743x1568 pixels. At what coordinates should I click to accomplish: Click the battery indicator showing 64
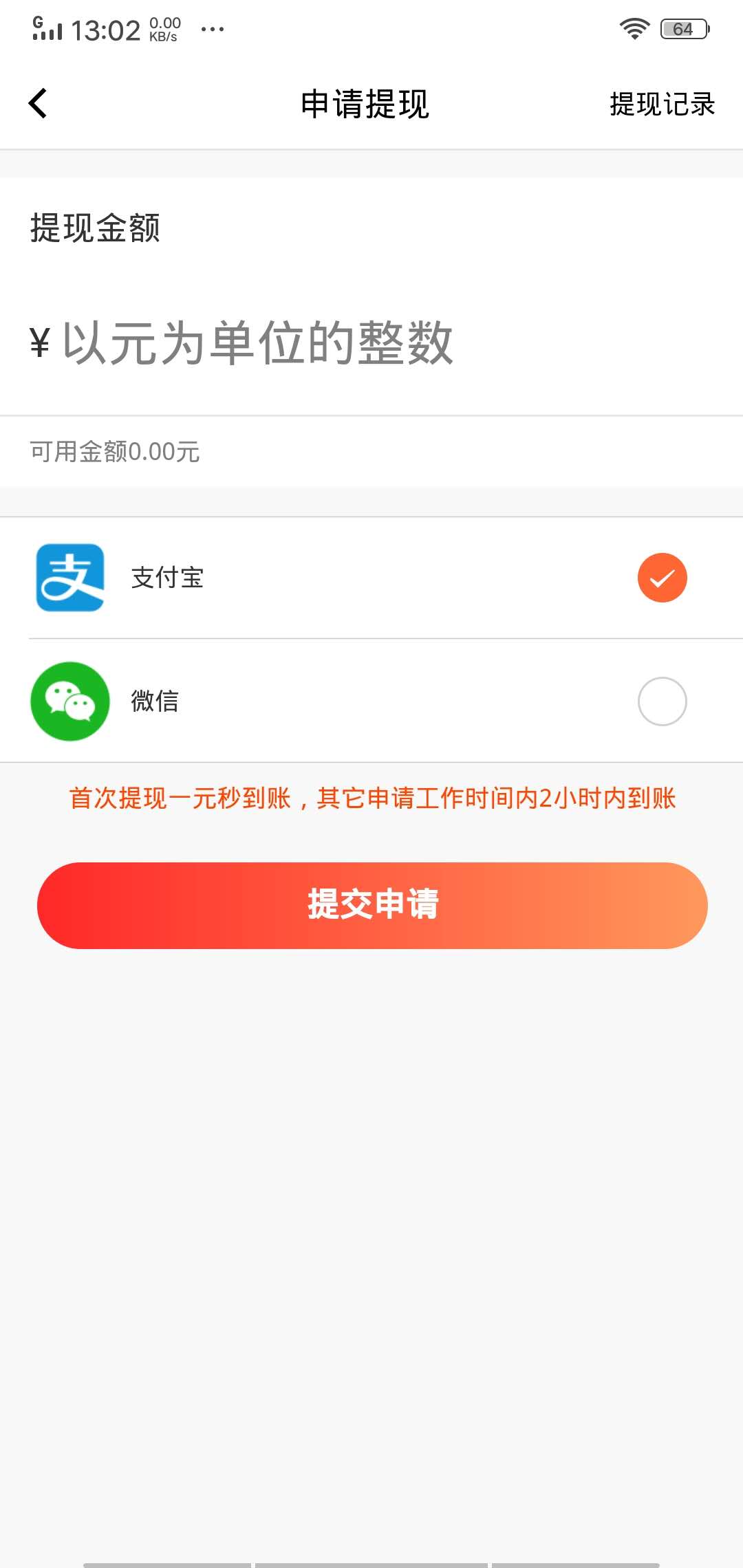point(683,29)
